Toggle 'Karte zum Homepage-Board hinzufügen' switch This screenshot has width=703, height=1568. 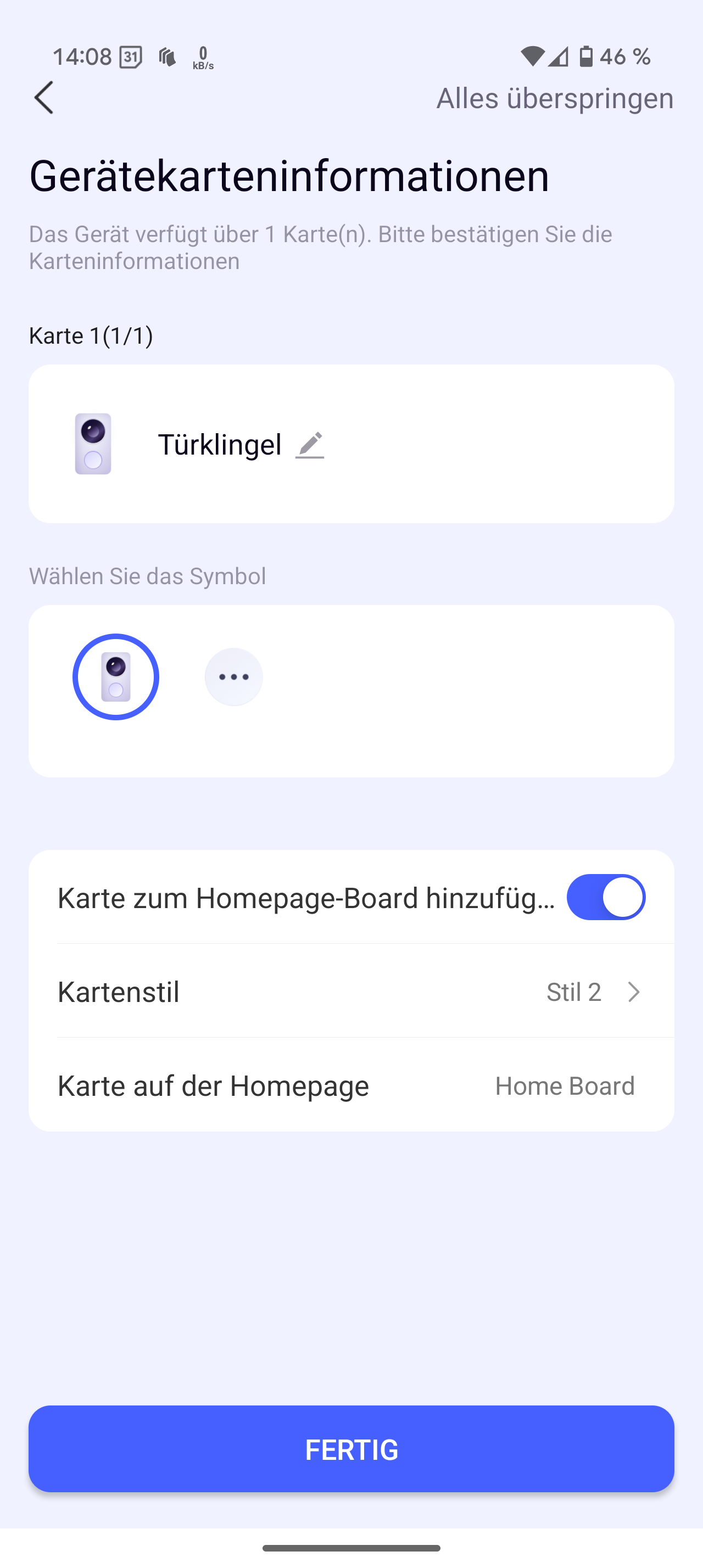click(x=606, y=897)
